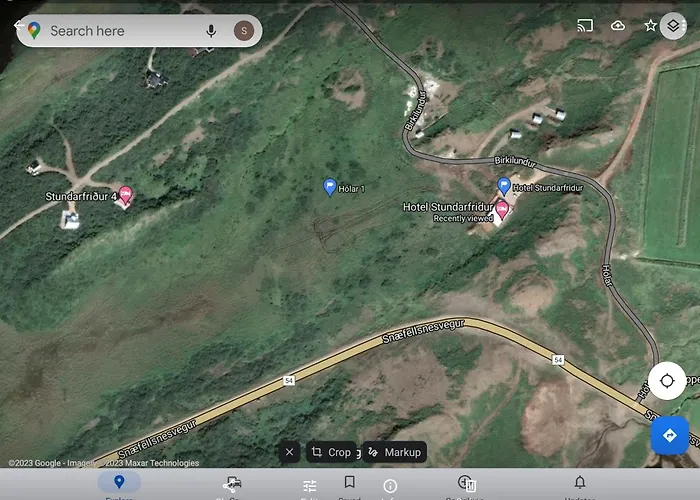Tap the cast screen icon

click(x=586, y=25)
